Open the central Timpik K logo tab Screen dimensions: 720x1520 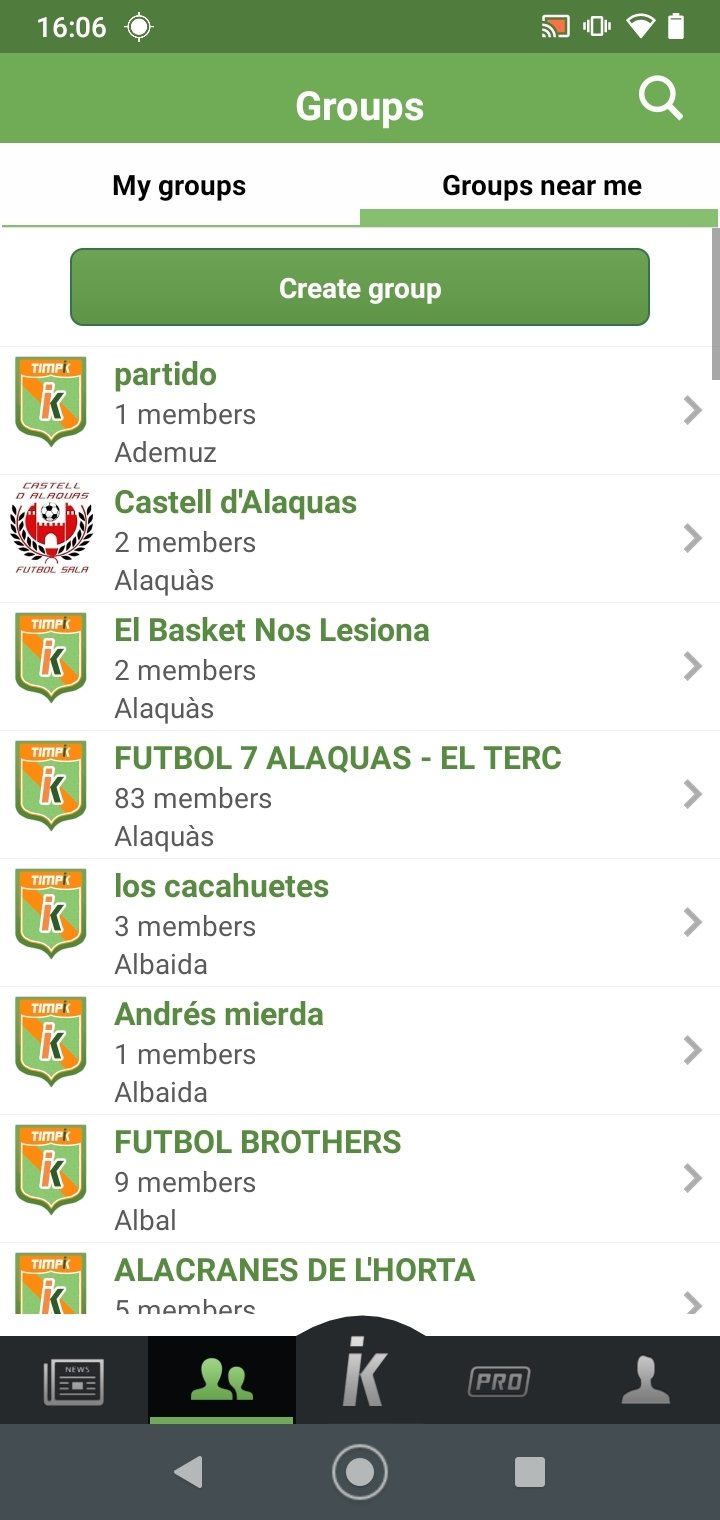coord(363,1375)
